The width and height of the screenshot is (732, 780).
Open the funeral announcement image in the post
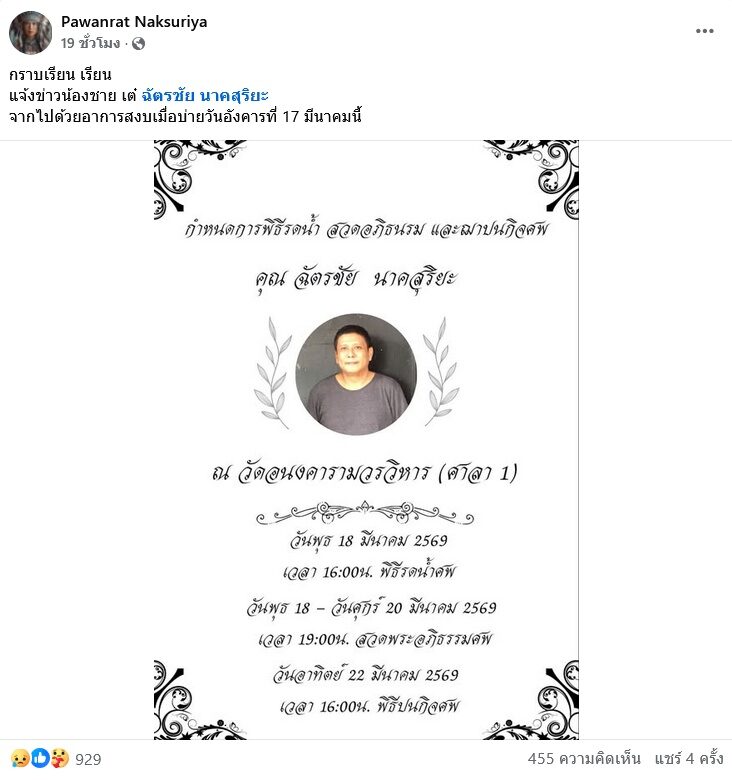tap(366, 440)
